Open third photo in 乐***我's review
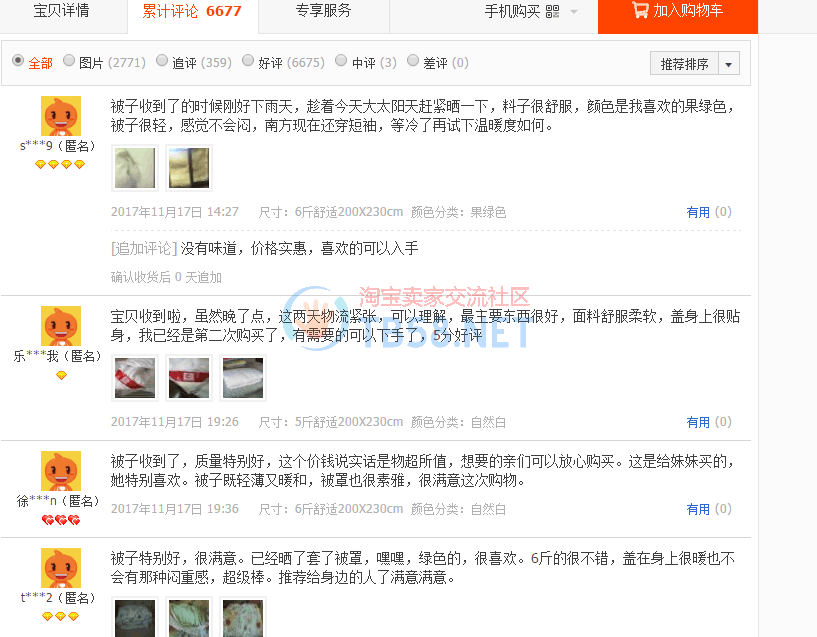This screenshot has height=637, width=817. 242,378
